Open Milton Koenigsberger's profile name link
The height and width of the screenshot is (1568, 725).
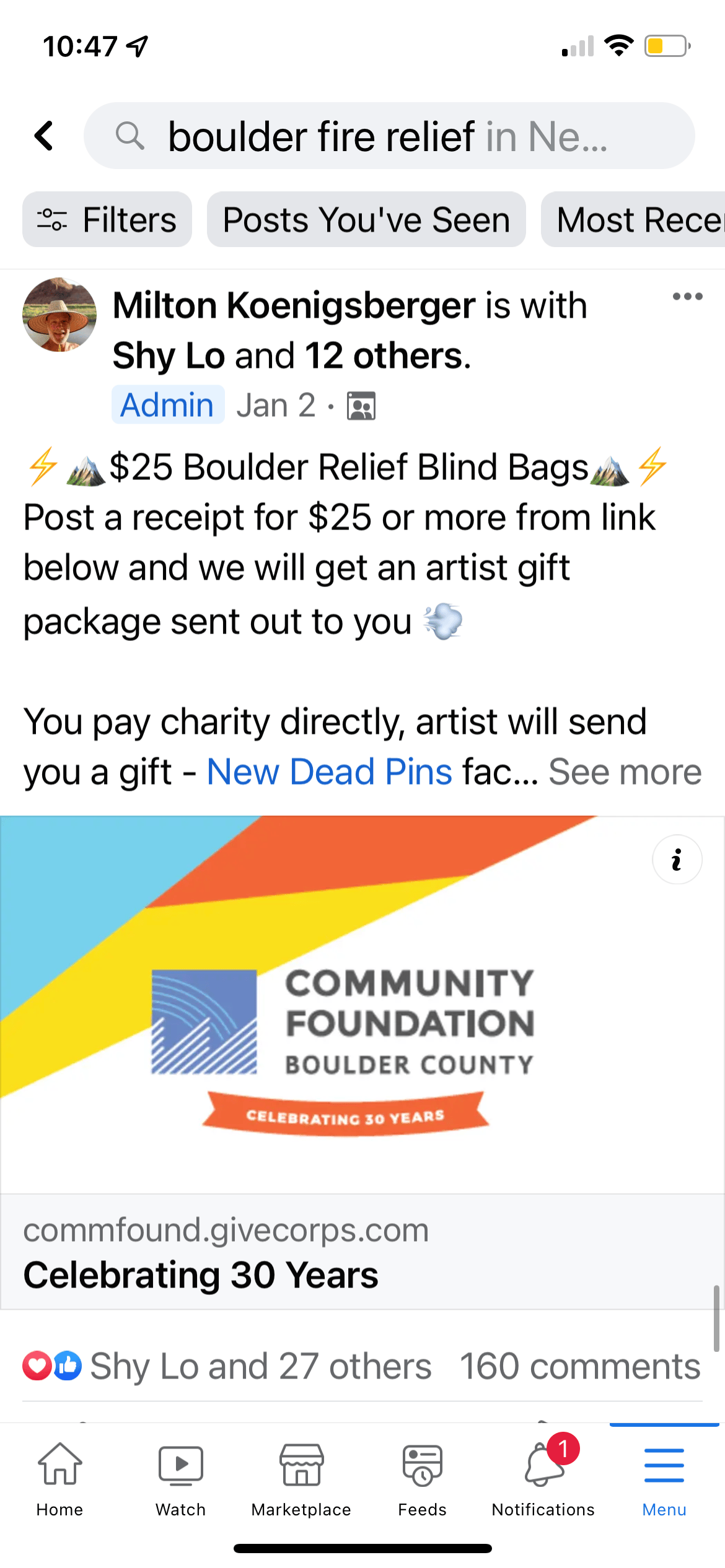(294, 306)
